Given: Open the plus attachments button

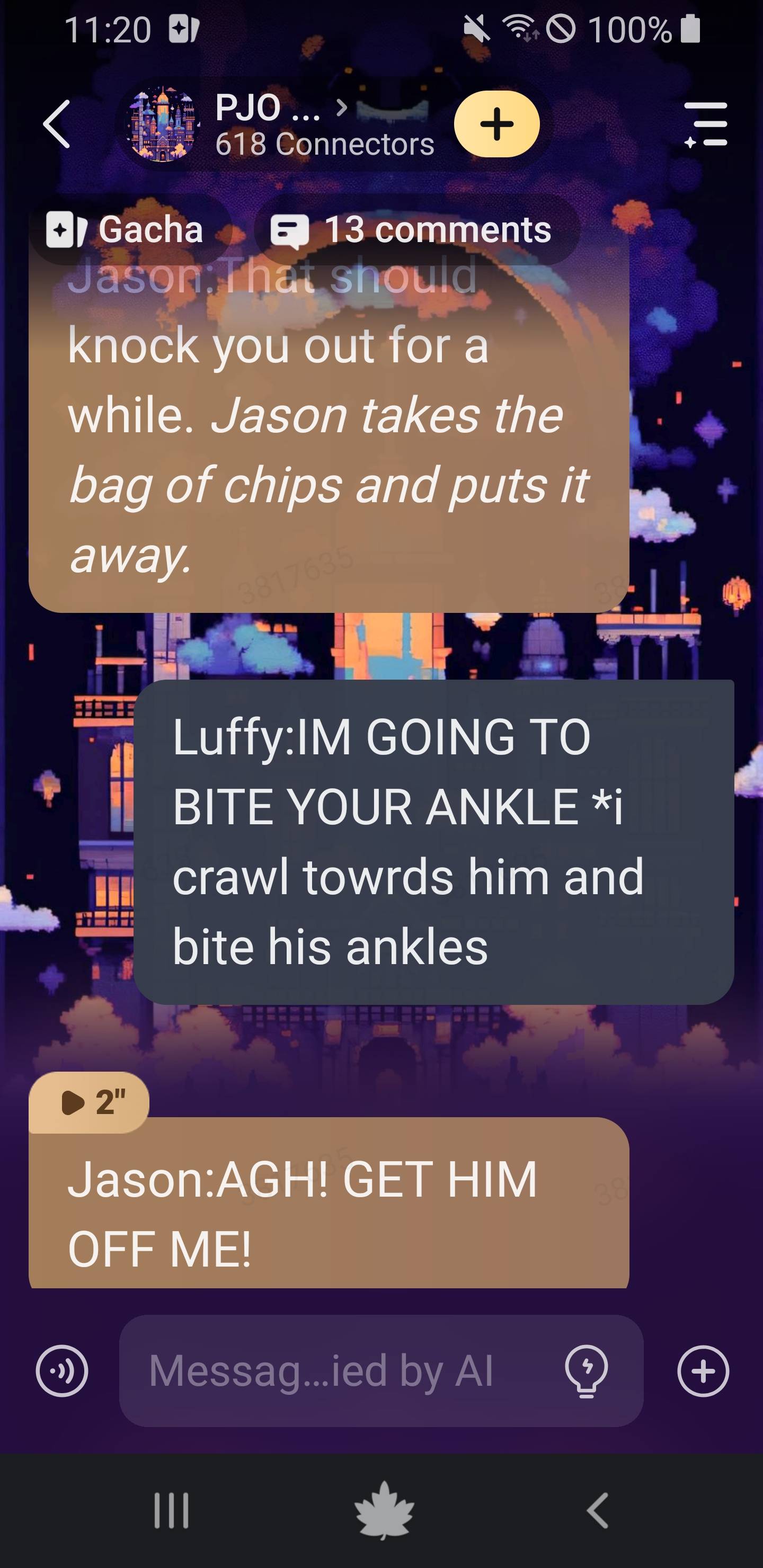Looking at the screenshot, I should click(x=703, y=1371).
